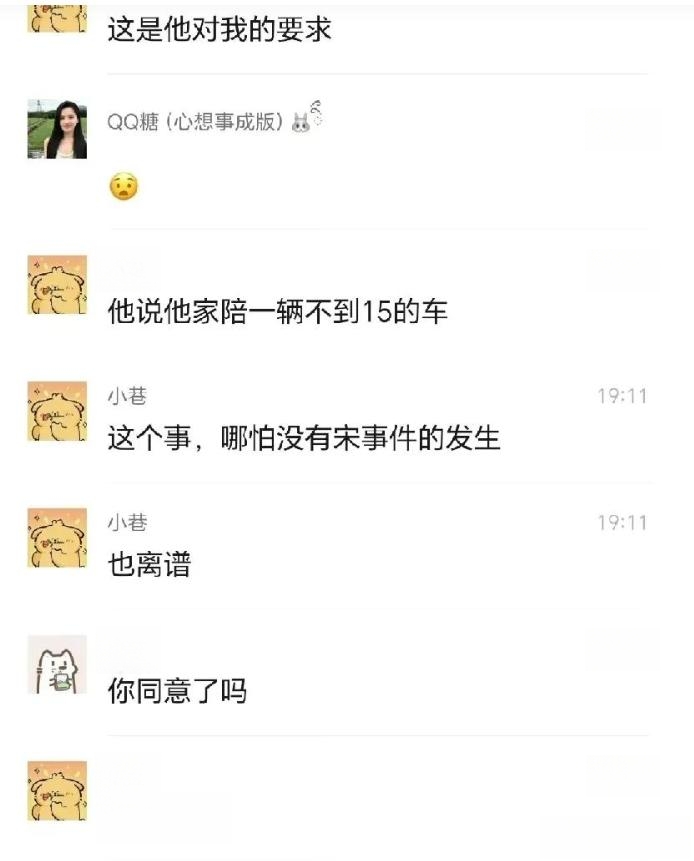
Task: Tap avatar beside the 你同意了吗 message
Action: click(57, 664)
